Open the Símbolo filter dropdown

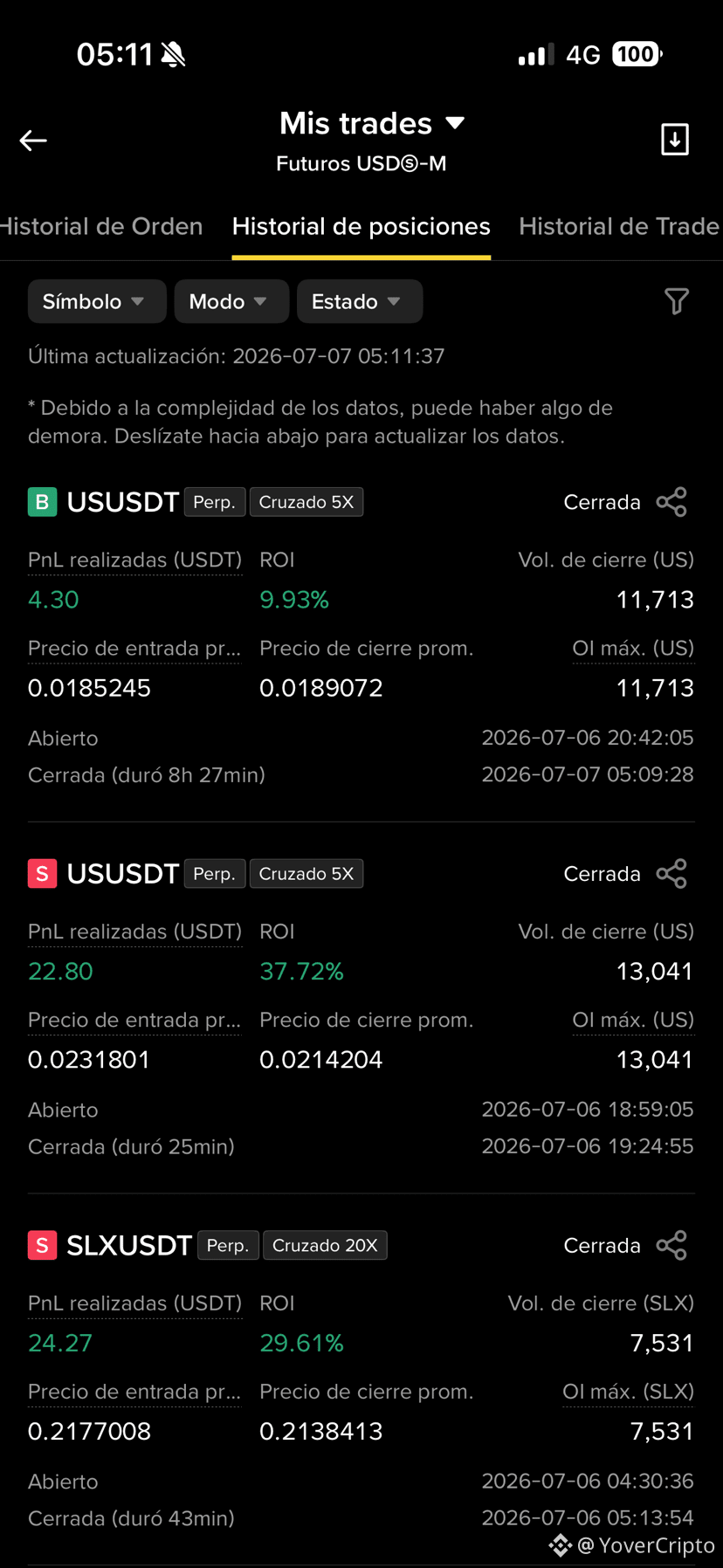click(96, 301)
